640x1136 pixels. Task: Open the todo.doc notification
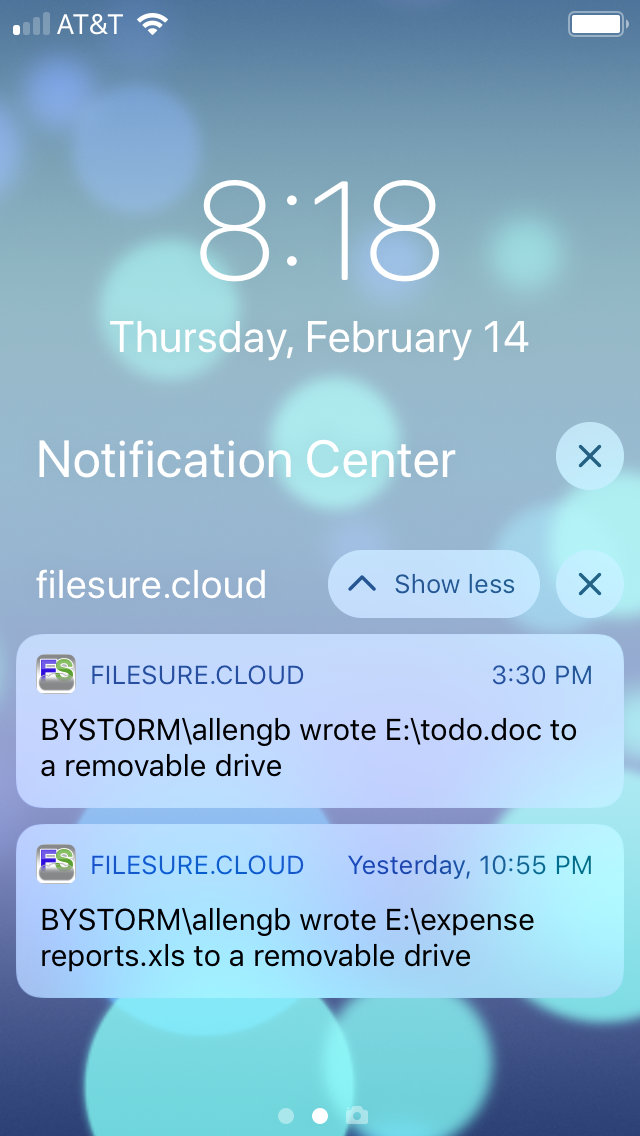click(320, 721)
